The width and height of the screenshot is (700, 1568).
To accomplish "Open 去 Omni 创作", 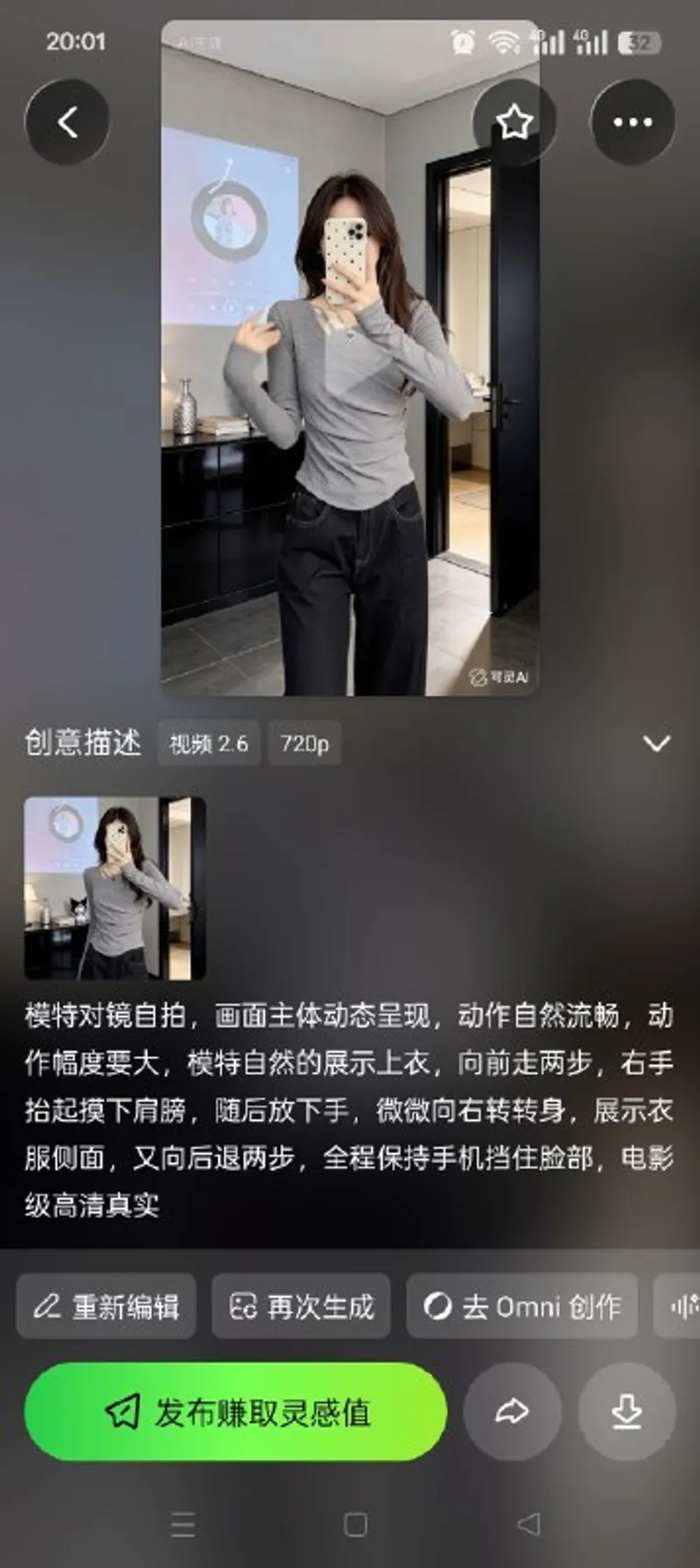I will coord(521,1307).
